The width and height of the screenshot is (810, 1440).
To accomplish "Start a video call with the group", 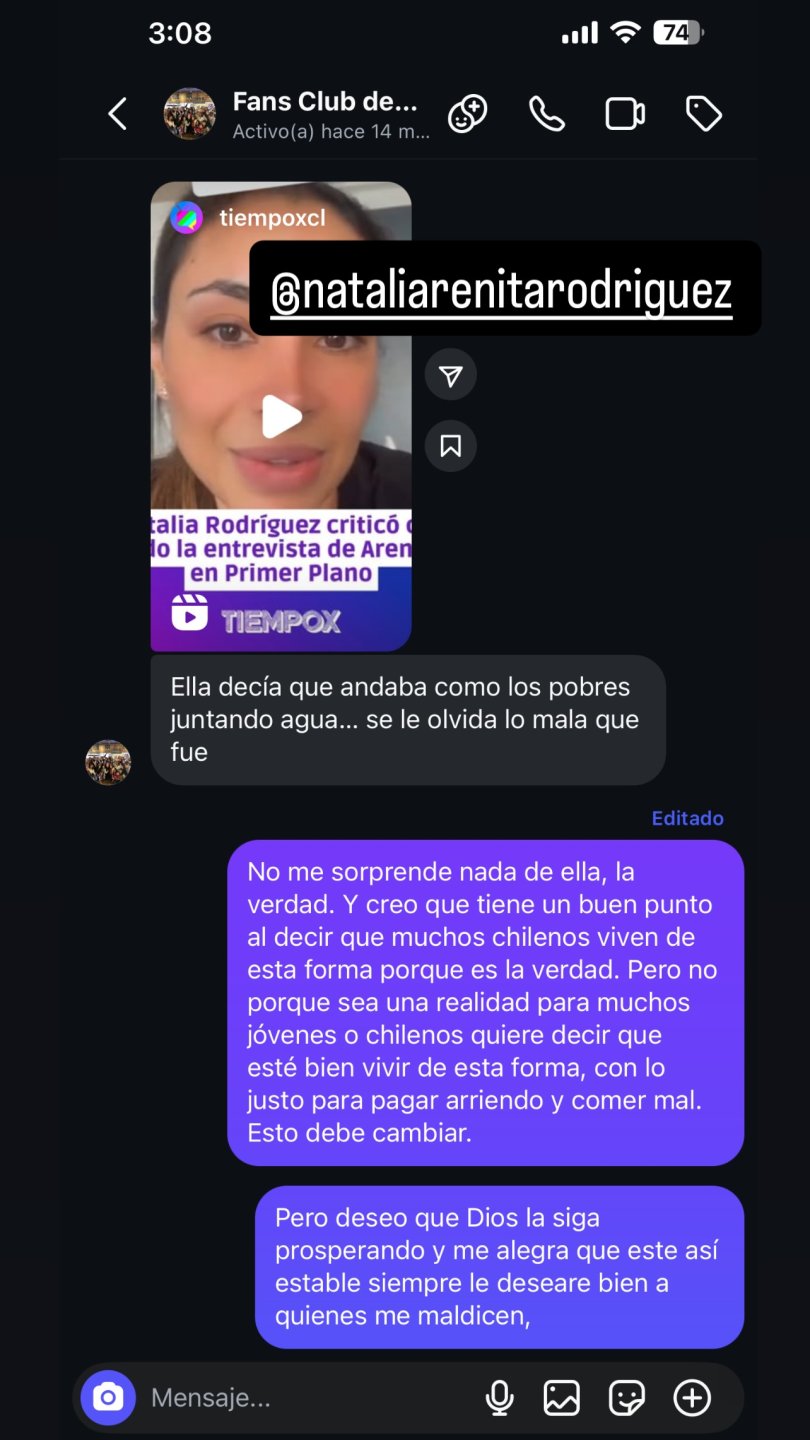I will tap(625, 114).
